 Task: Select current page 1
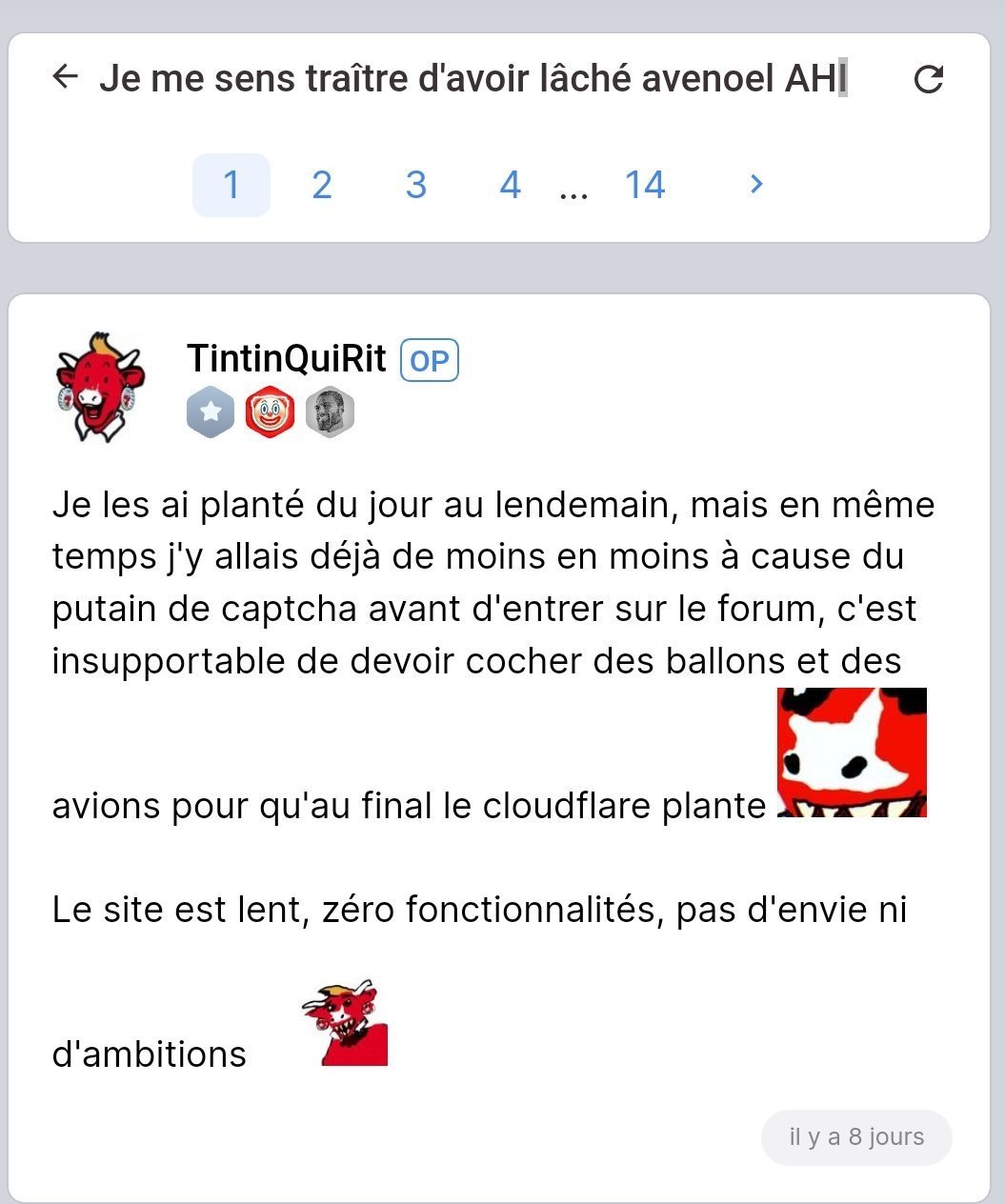point(231,185)
